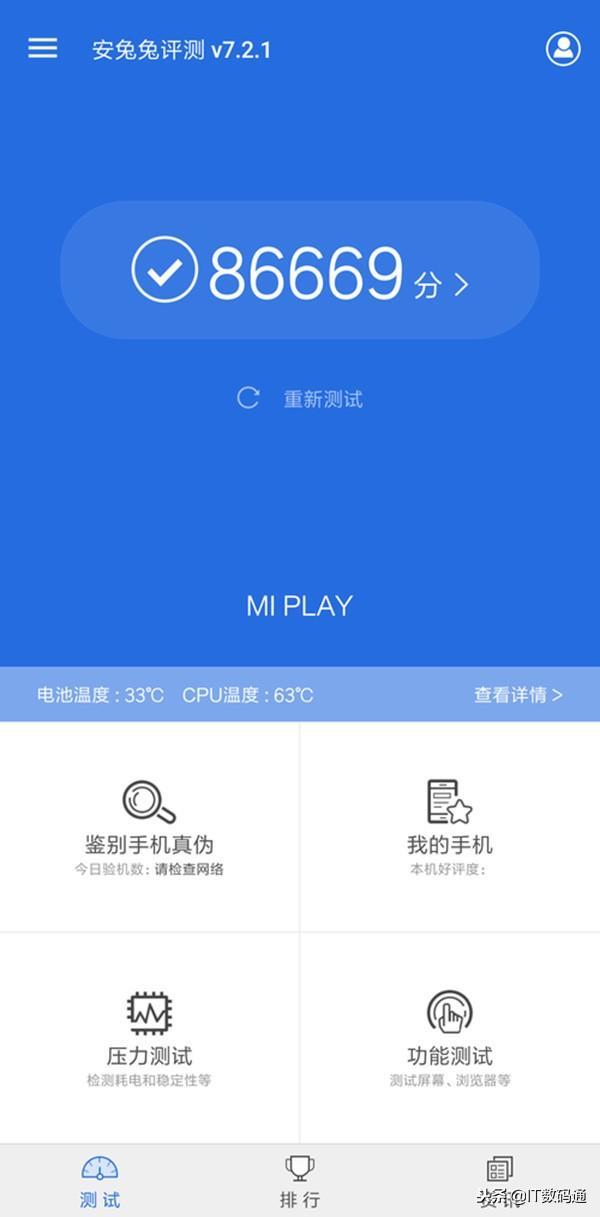Open 查看详情 for temperature details
600x1217 pixels.
[x=518, y=695]
